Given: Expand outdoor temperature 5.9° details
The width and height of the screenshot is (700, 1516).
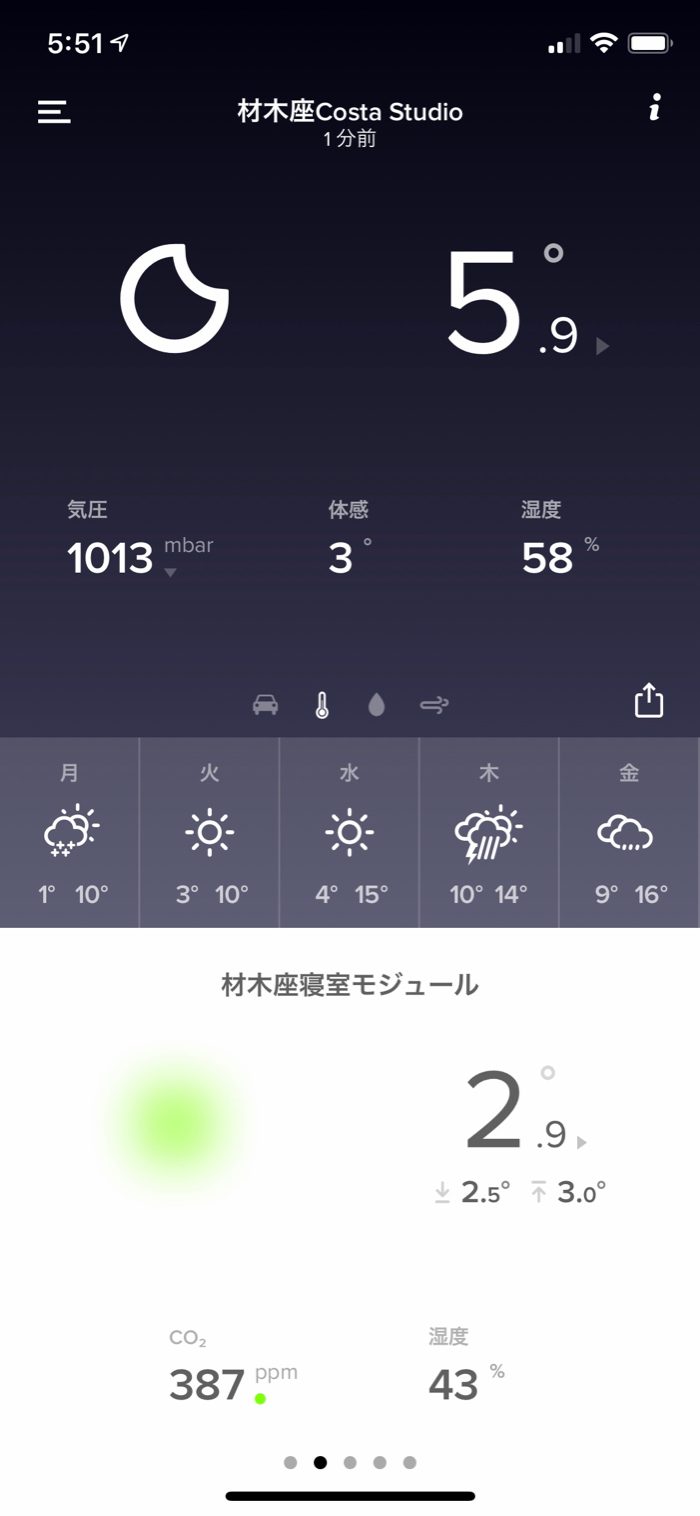Looking at the screenshot, I should click(602, 346).
